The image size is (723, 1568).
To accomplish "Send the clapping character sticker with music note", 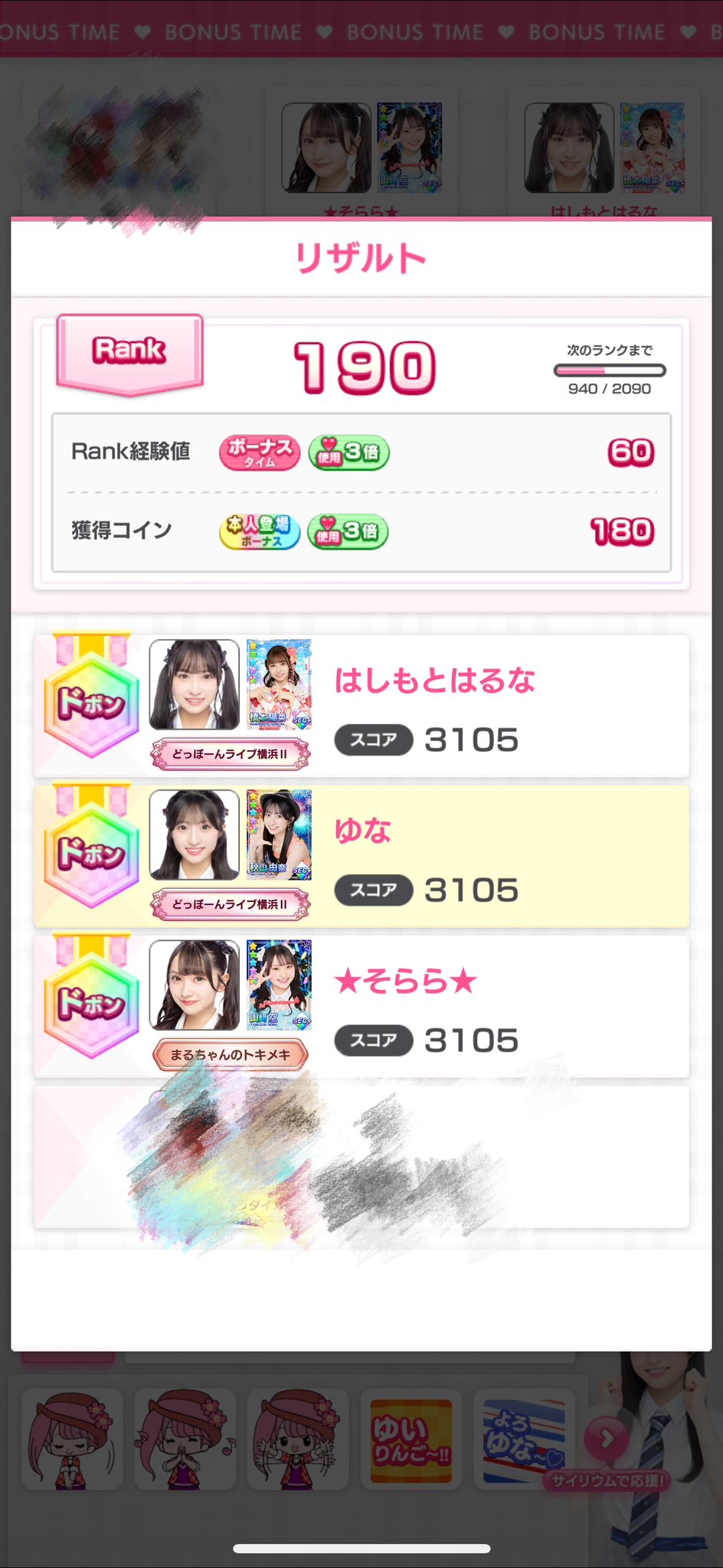I will [185, 1439].
